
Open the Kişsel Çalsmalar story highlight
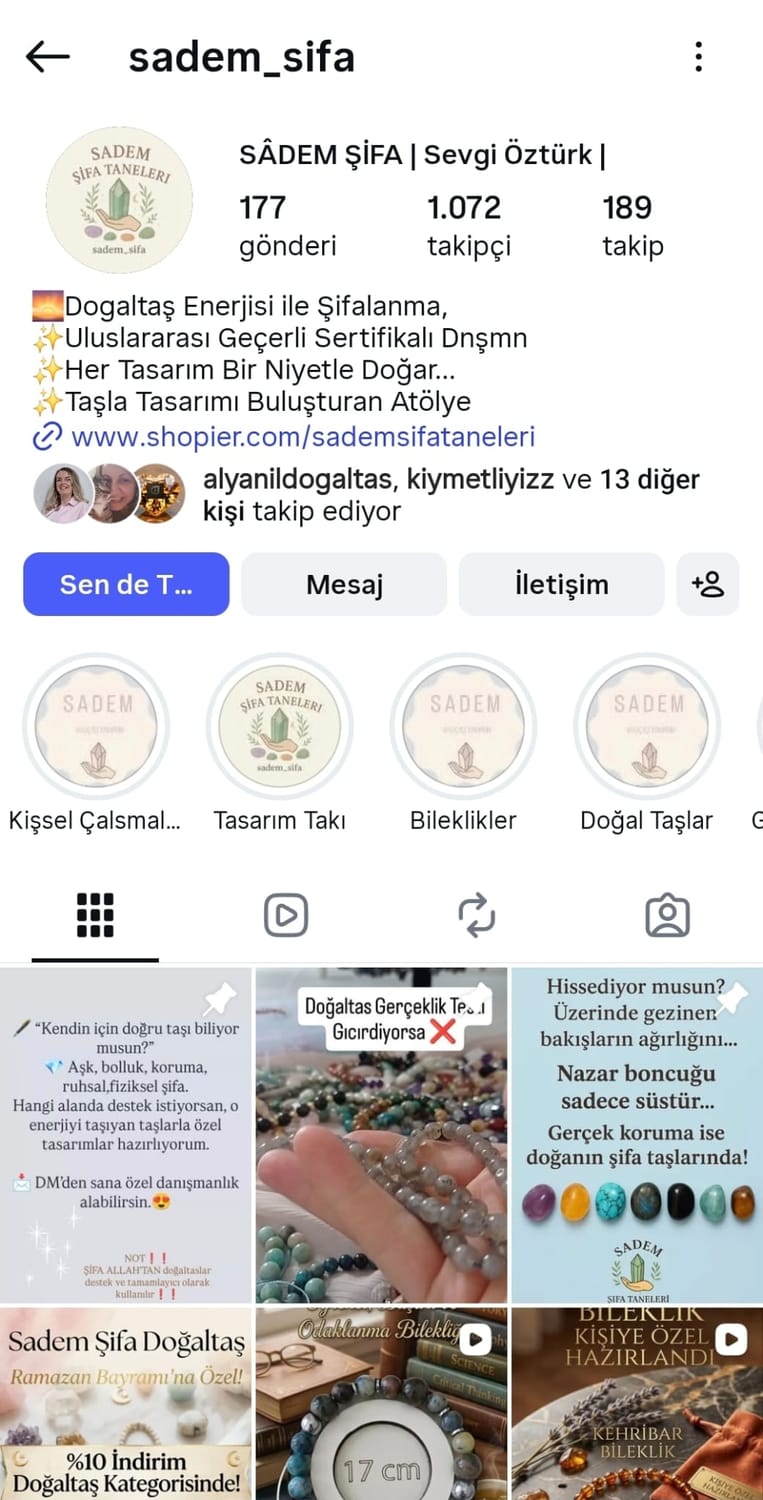coord(96,727)
